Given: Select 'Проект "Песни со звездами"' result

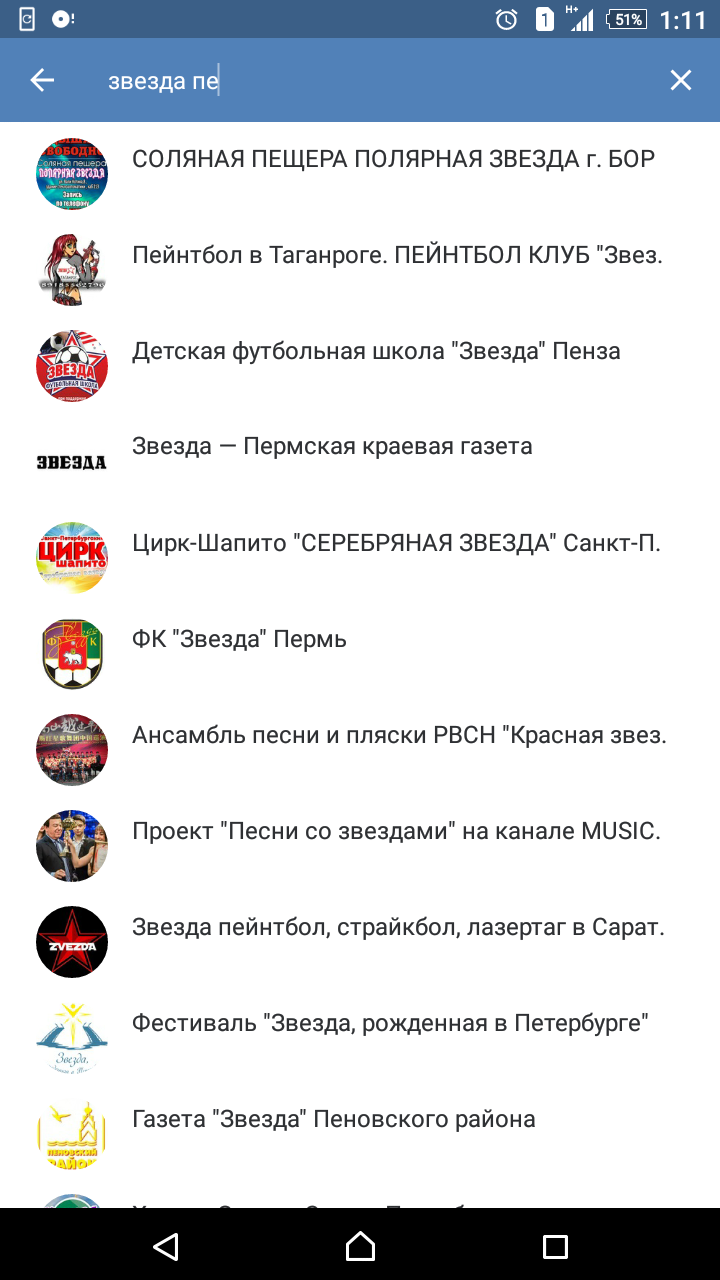Looking at the screenshot, I should coord(396,831).
